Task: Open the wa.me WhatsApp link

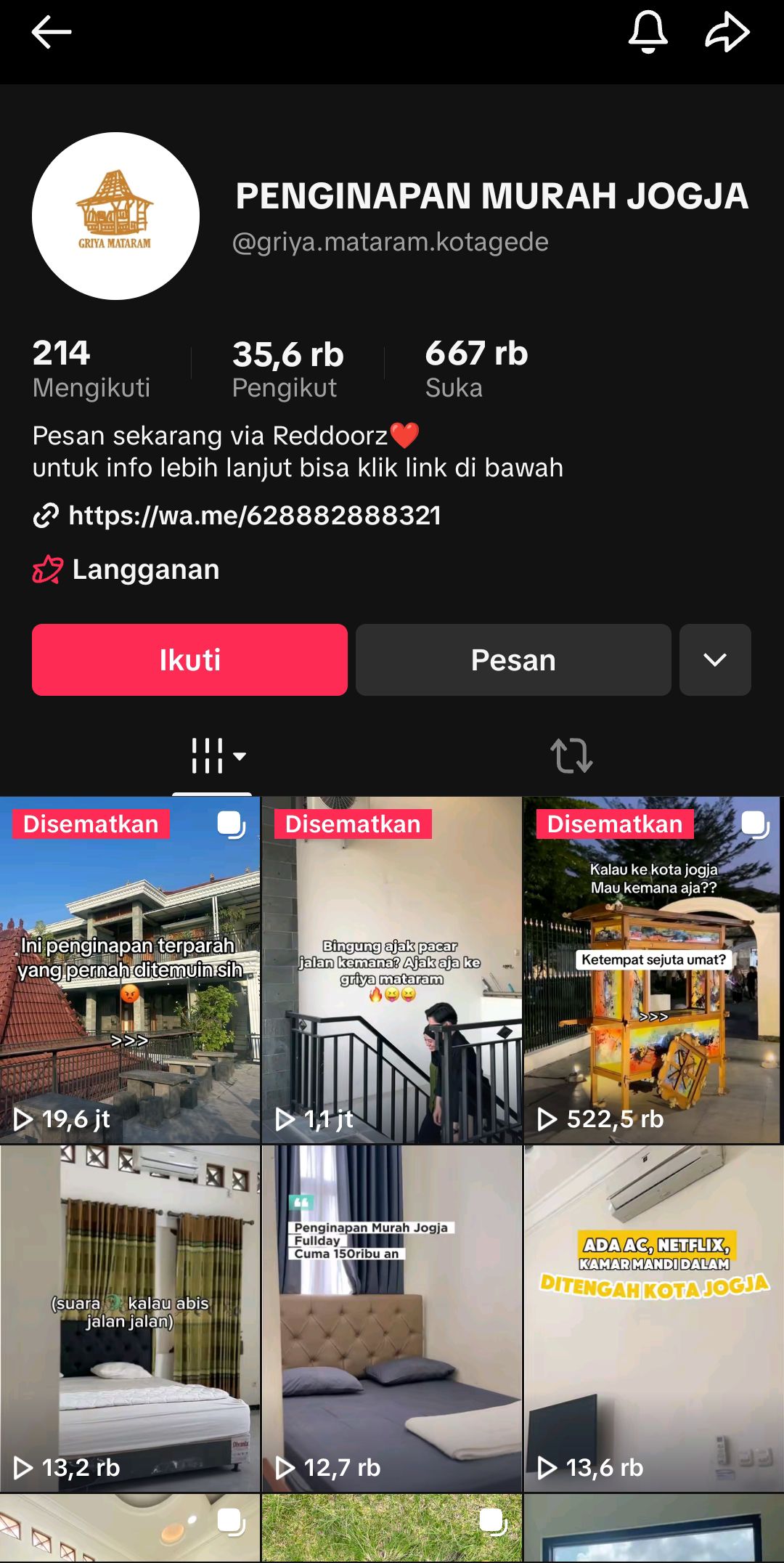Action: tap(254, 516)
